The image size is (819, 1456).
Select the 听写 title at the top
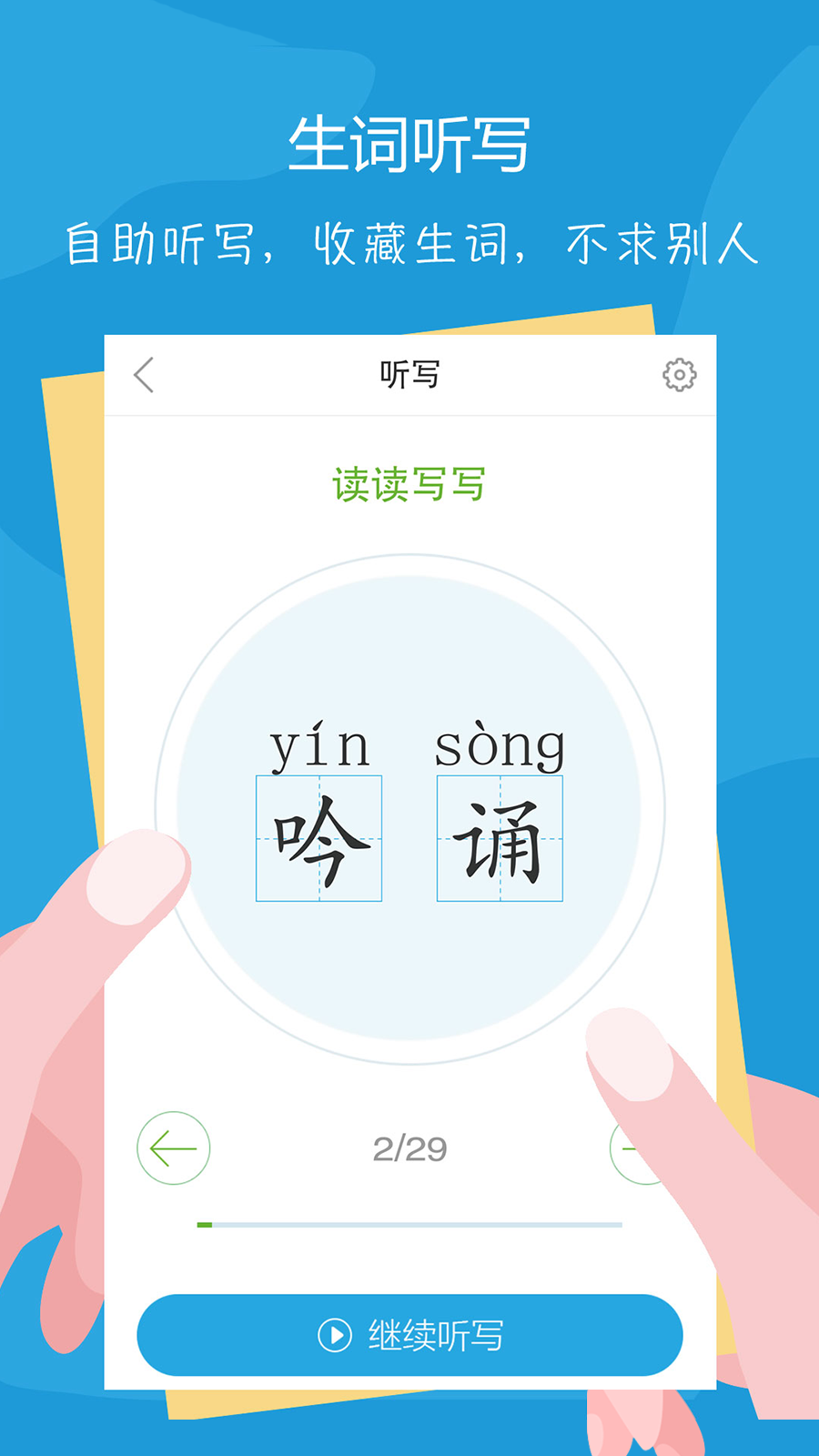pos(409,375)
